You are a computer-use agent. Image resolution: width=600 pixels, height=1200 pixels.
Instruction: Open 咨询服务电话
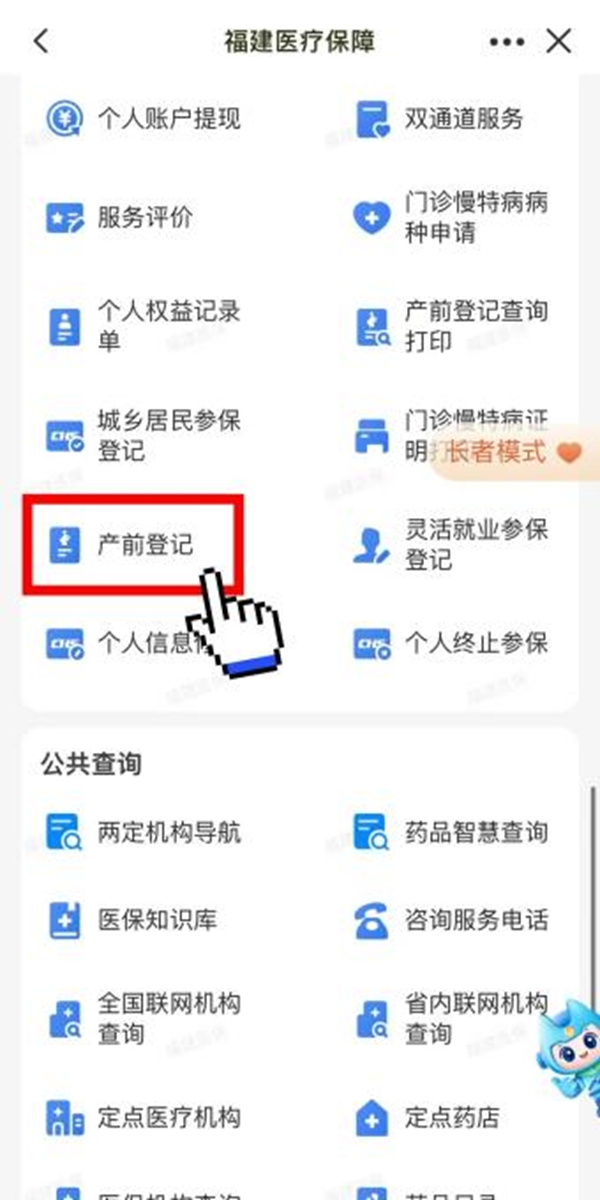point(450,919)
